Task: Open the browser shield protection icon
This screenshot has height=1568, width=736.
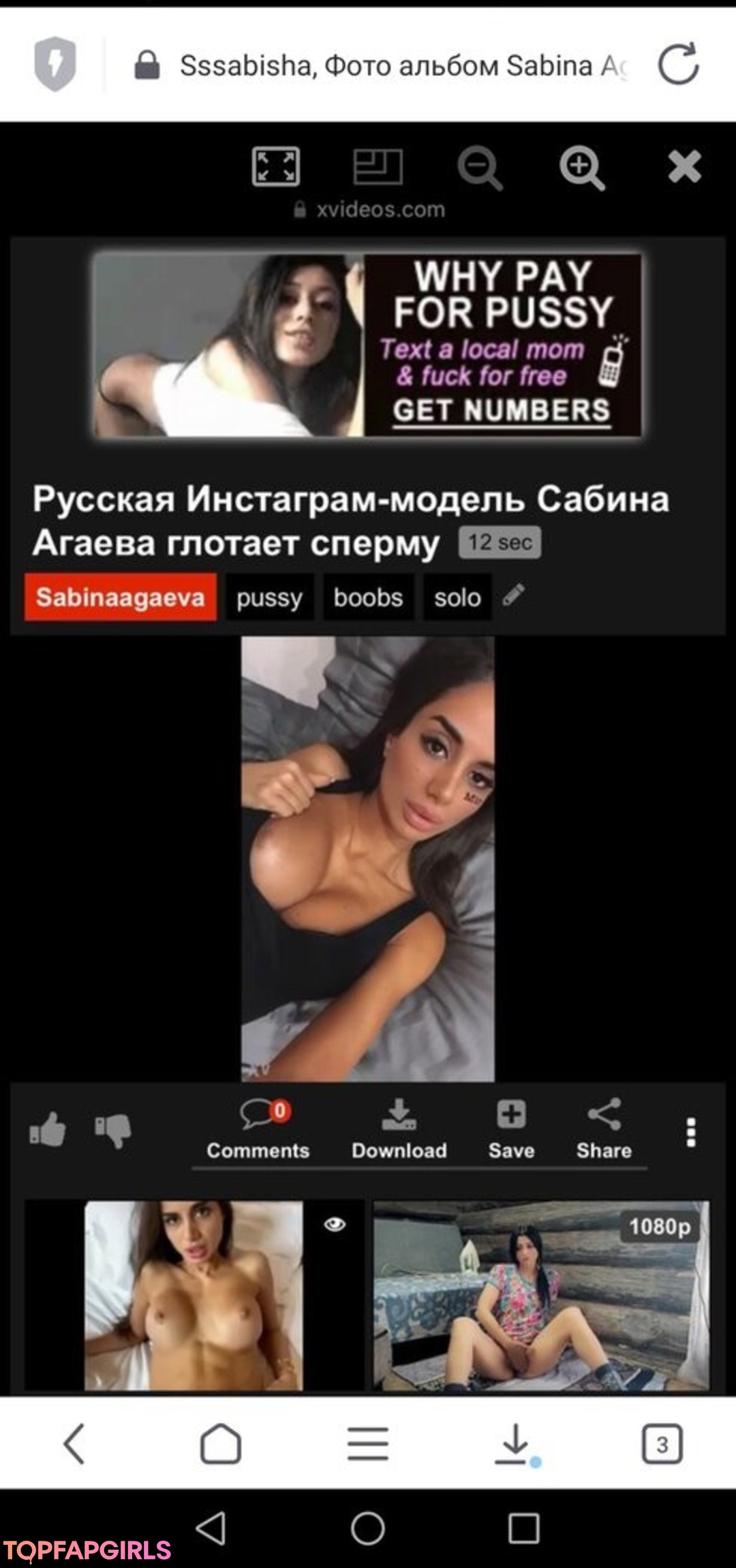Action: (55, 64)
